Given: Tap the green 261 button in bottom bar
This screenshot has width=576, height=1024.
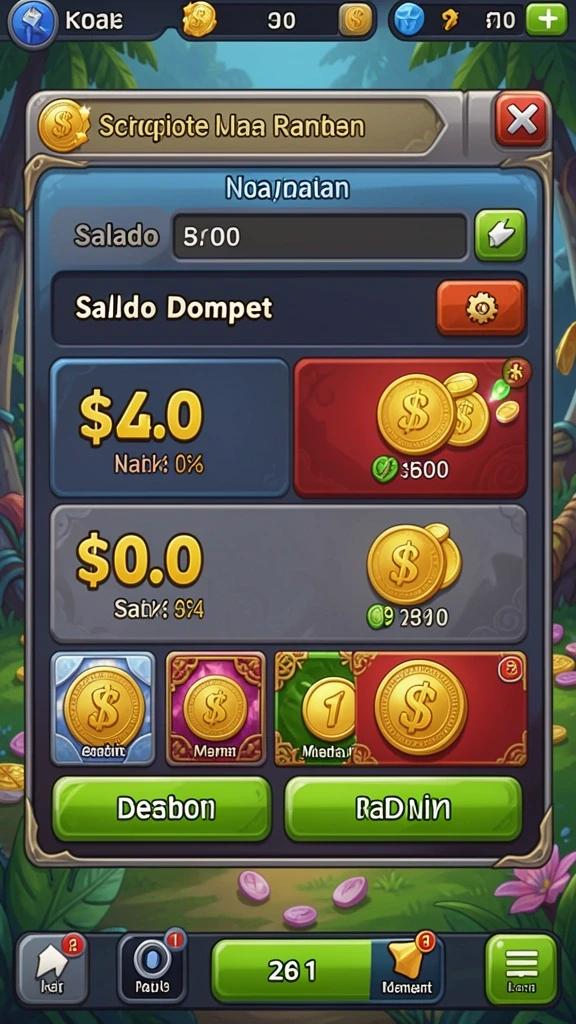Looking at the screenshot, I should click(x=292, y=970).
